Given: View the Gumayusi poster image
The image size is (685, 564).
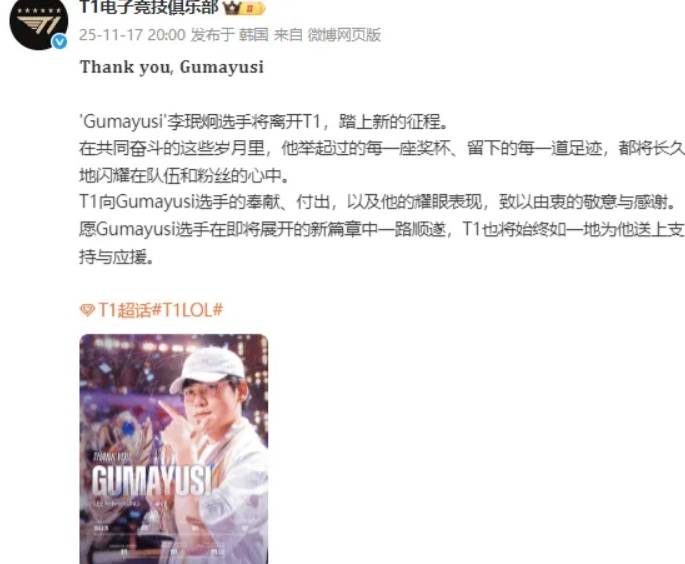Looking at the screenshot, I should pyautogui.click(x=174, y=448).
